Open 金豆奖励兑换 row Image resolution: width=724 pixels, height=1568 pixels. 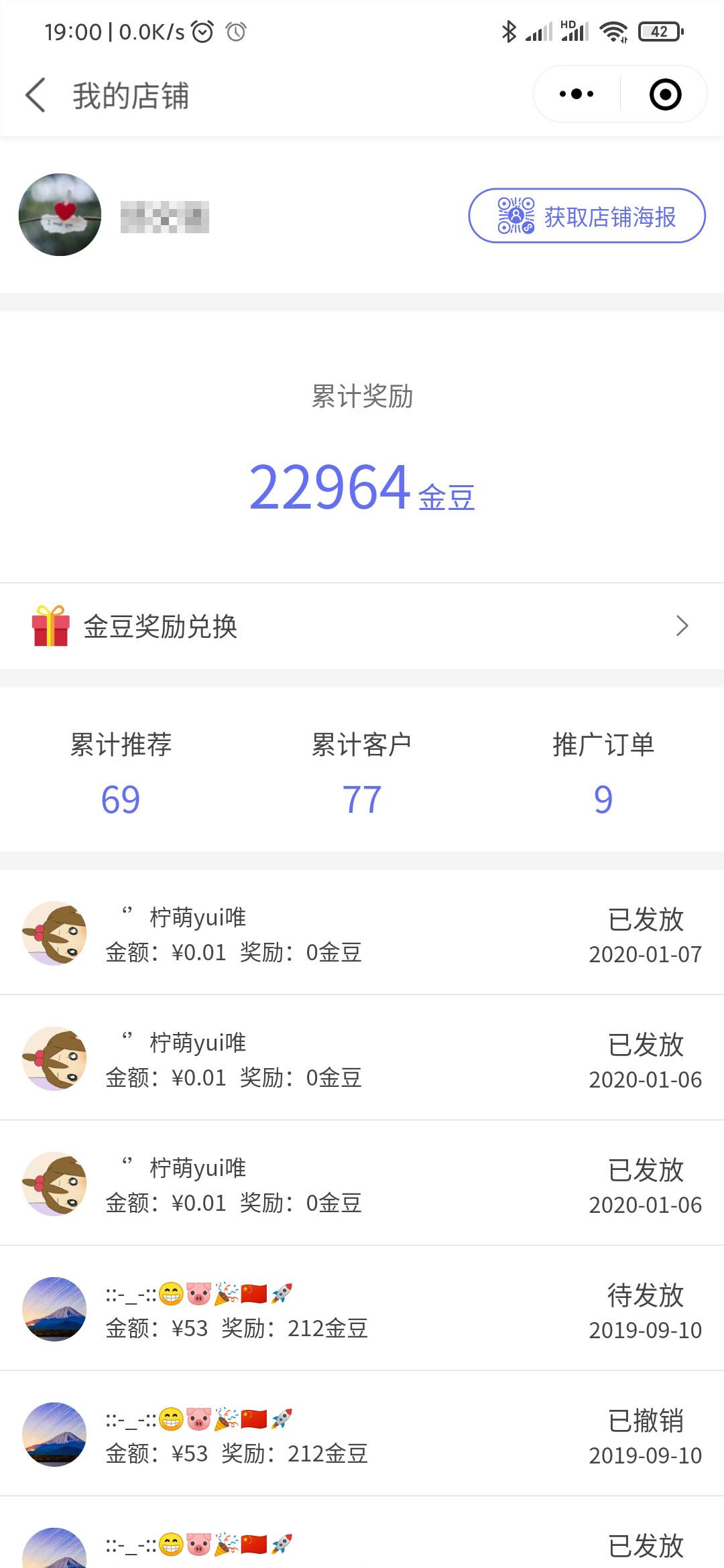click(x=362, y=626)
